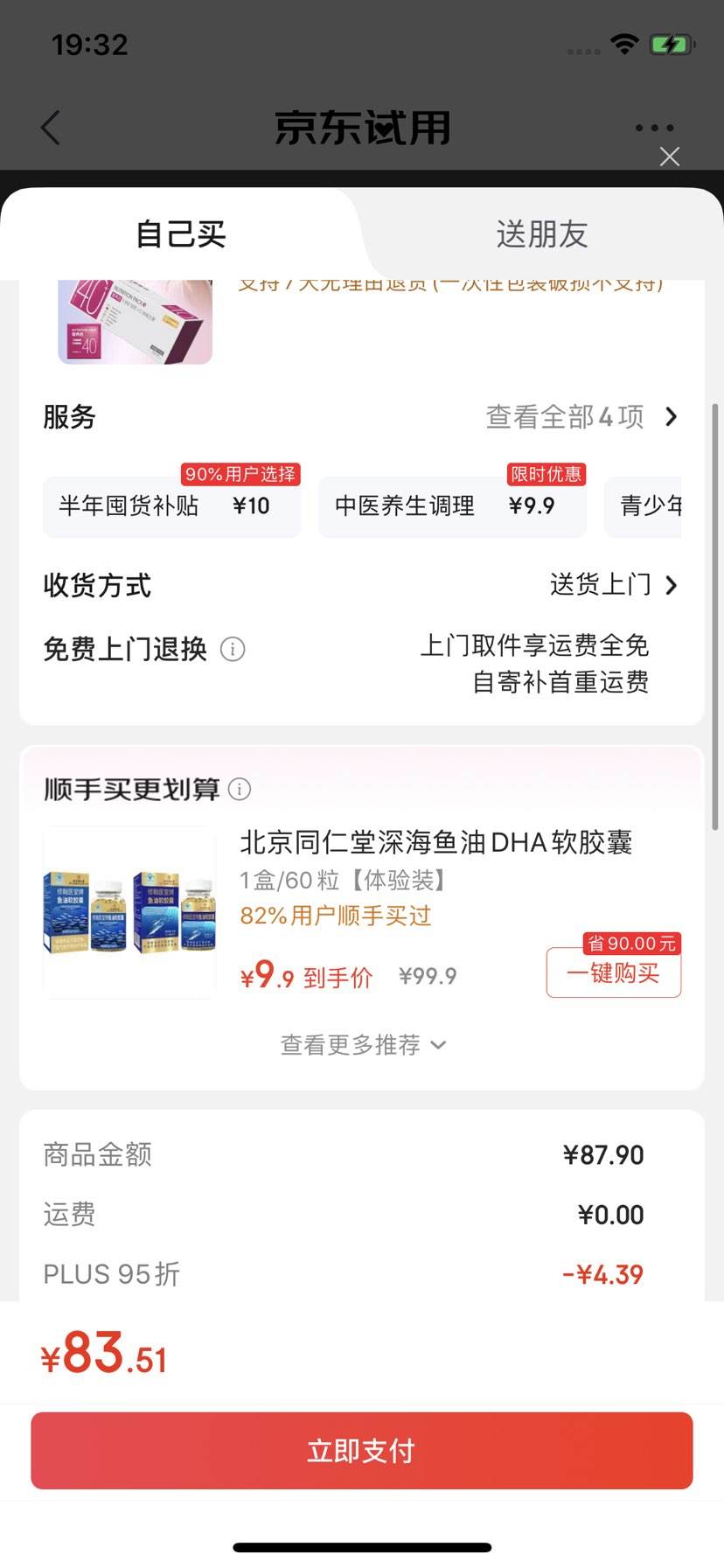Close the checkout sheet
The width and height of the screenshot is (724, 1568).
[670, 157]
